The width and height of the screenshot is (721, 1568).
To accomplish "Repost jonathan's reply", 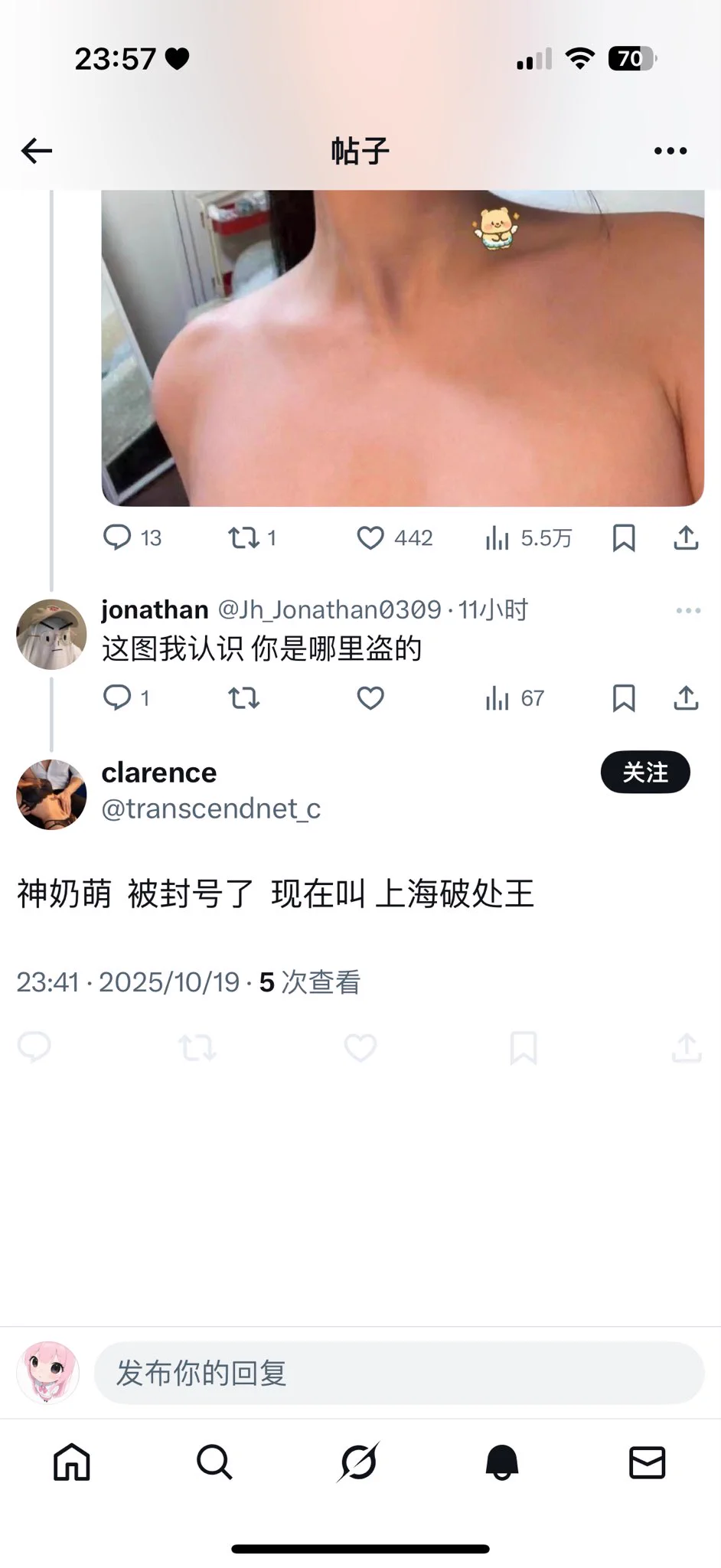I will click(244, 698).
